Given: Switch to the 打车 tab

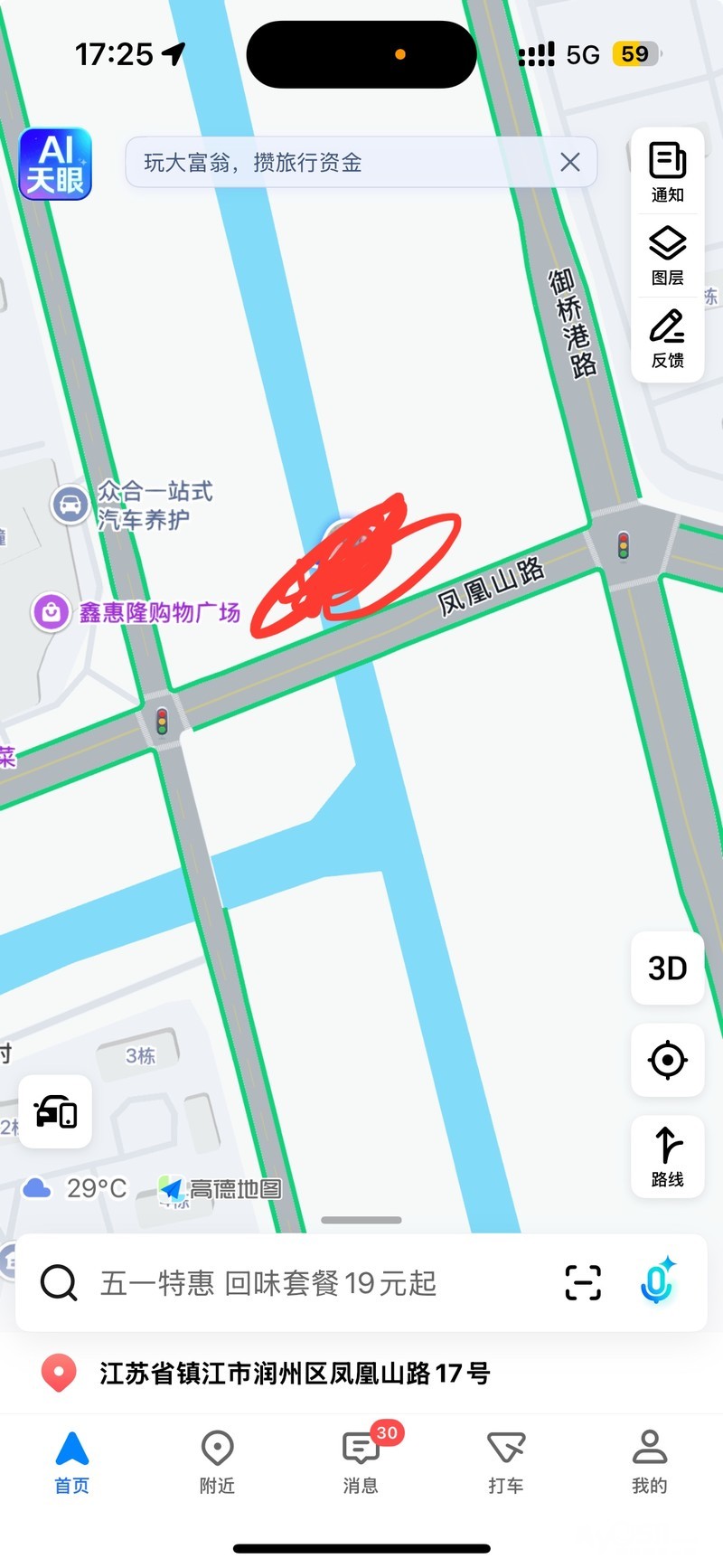Looking at the screenshot, I should pos(505,1460).
